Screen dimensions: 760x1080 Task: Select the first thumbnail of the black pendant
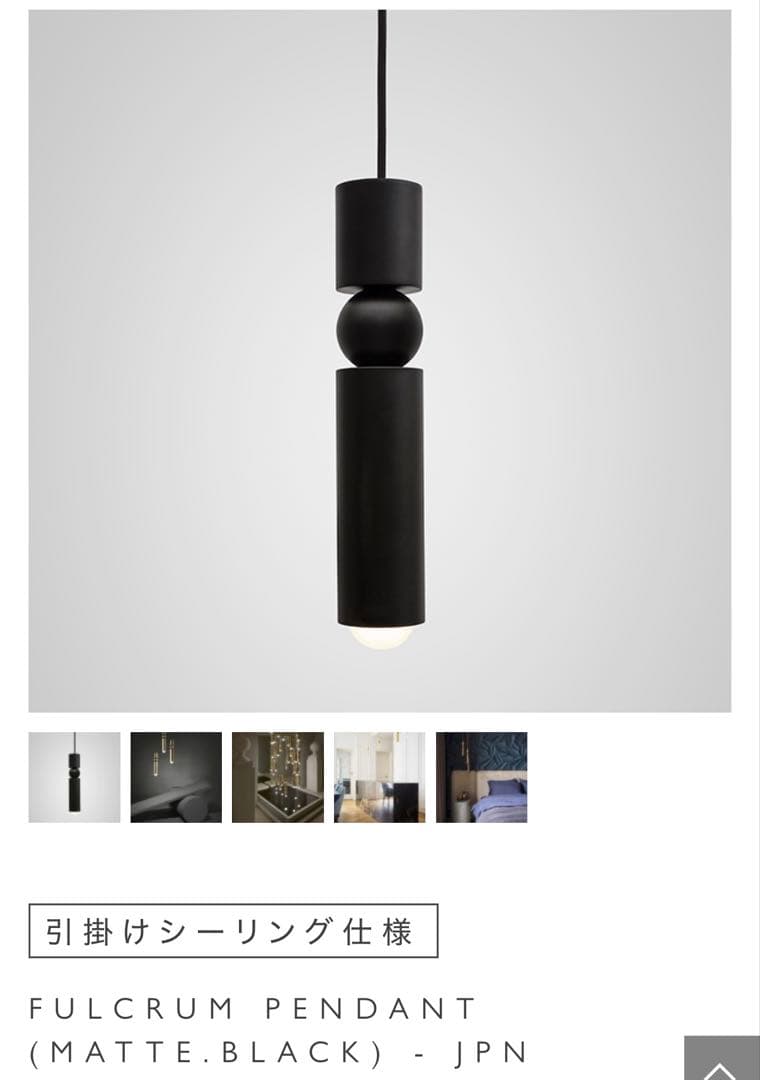click(74, 777)
